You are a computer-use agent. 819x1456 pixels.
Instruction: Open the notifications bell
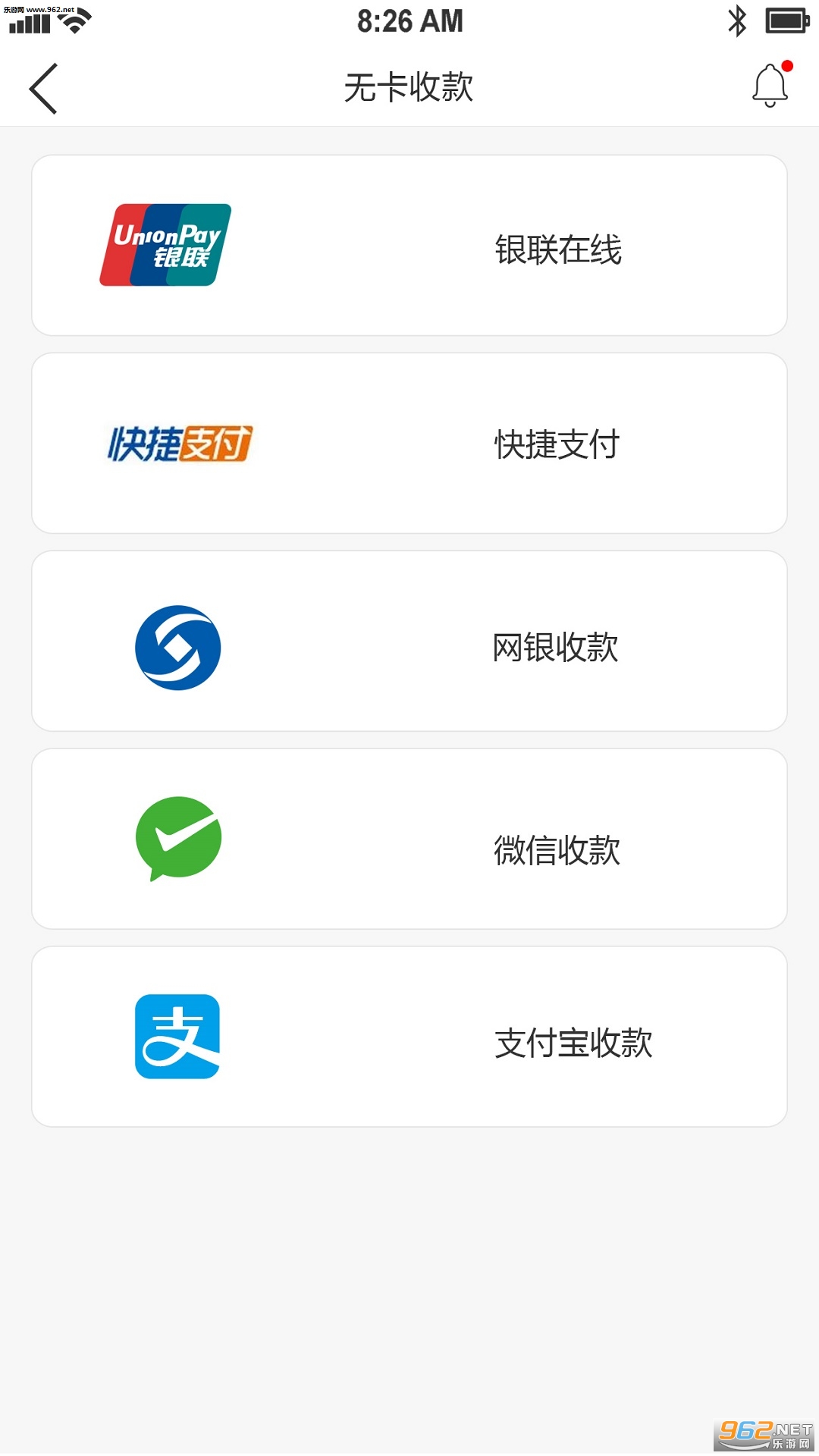(x=770, y=86)
